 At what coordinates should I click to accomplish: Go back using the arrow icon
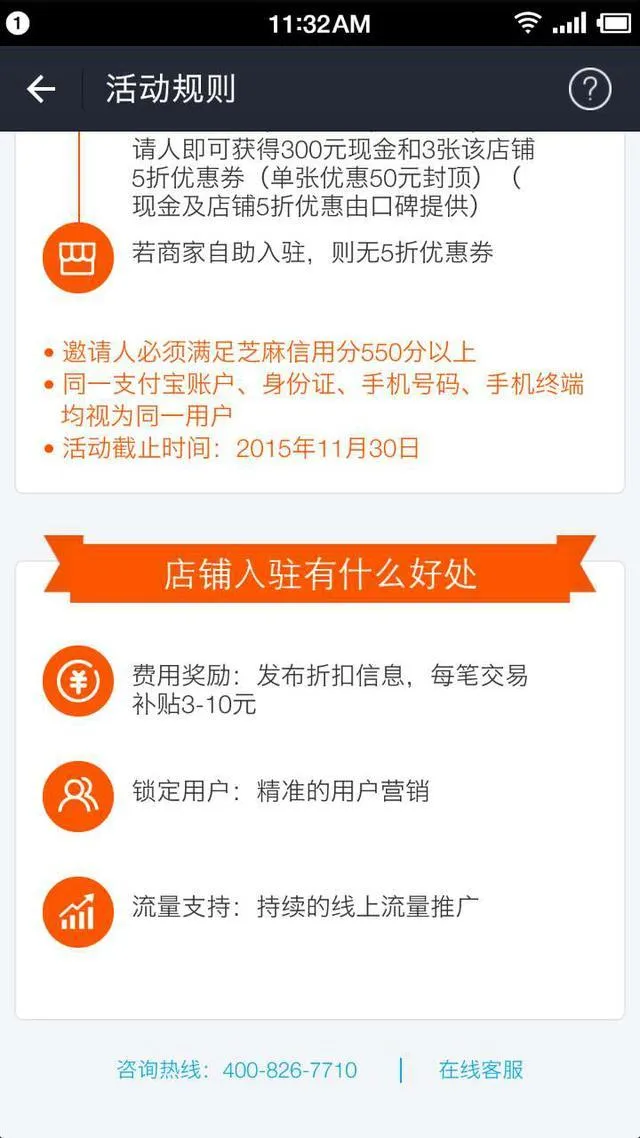41,89
